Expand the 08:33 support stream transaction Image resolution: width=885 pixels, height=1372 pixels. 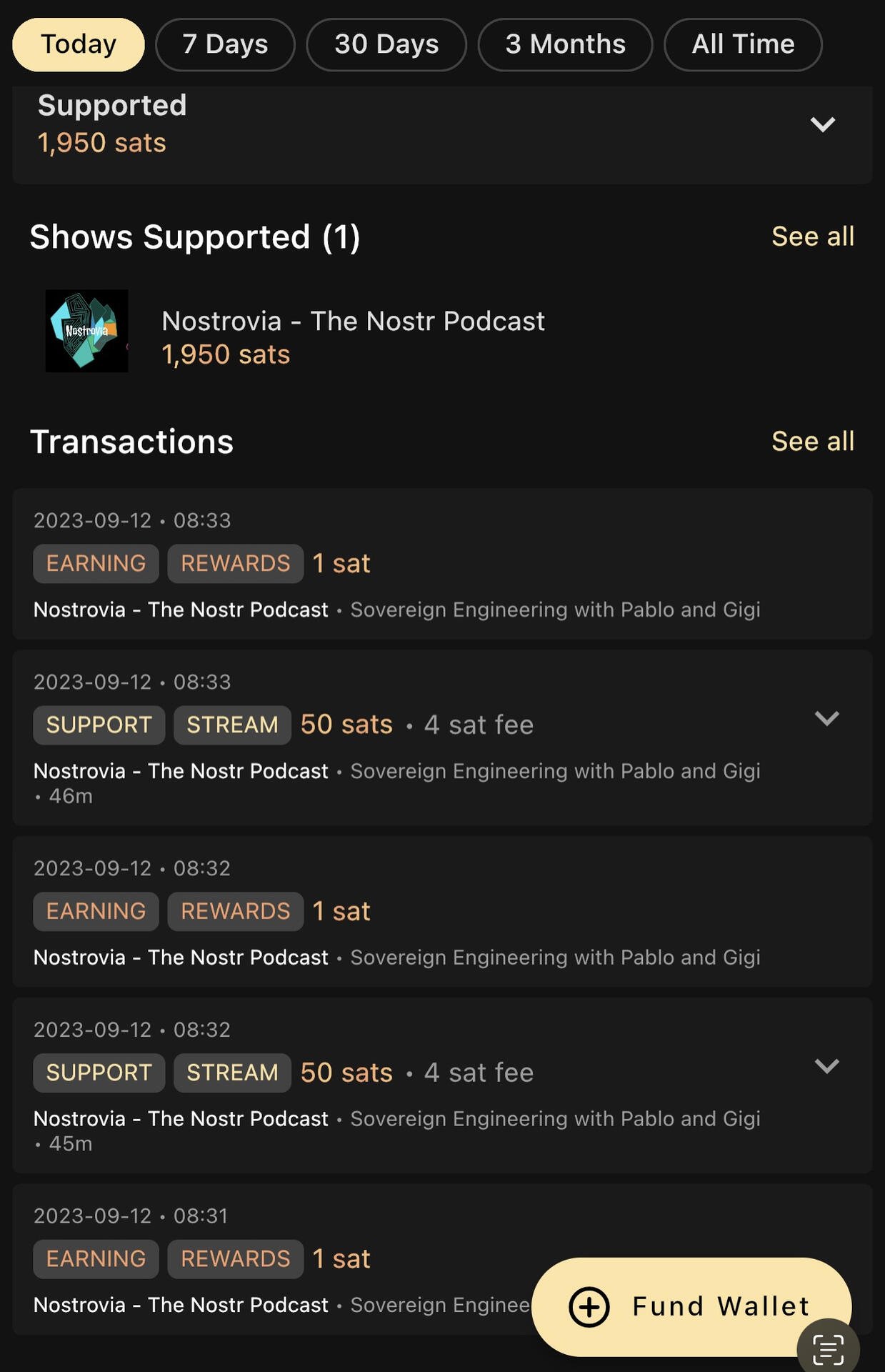click(x=826, y=718)
